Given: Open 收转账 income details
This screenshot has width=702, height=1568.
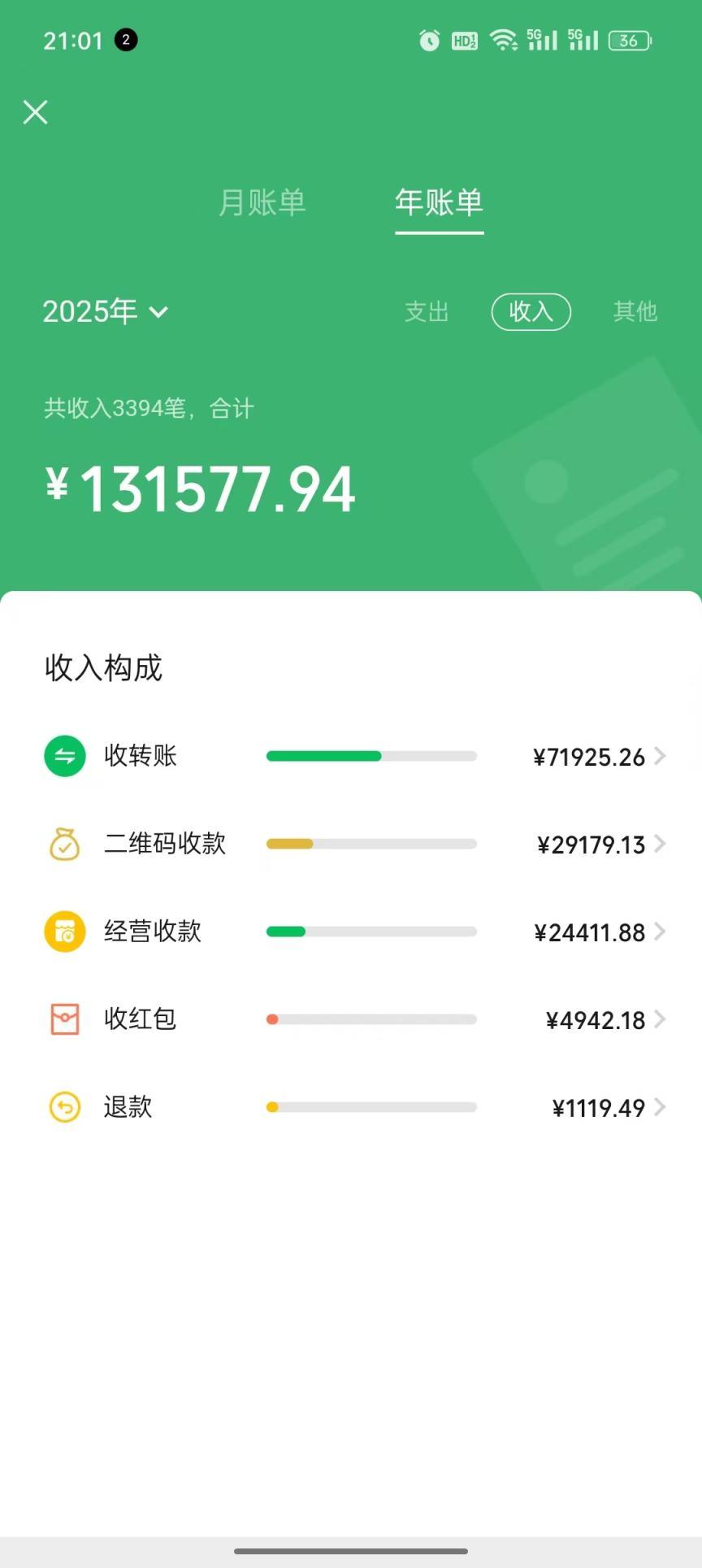Looking at the screenshot, I should pos(354,756).
